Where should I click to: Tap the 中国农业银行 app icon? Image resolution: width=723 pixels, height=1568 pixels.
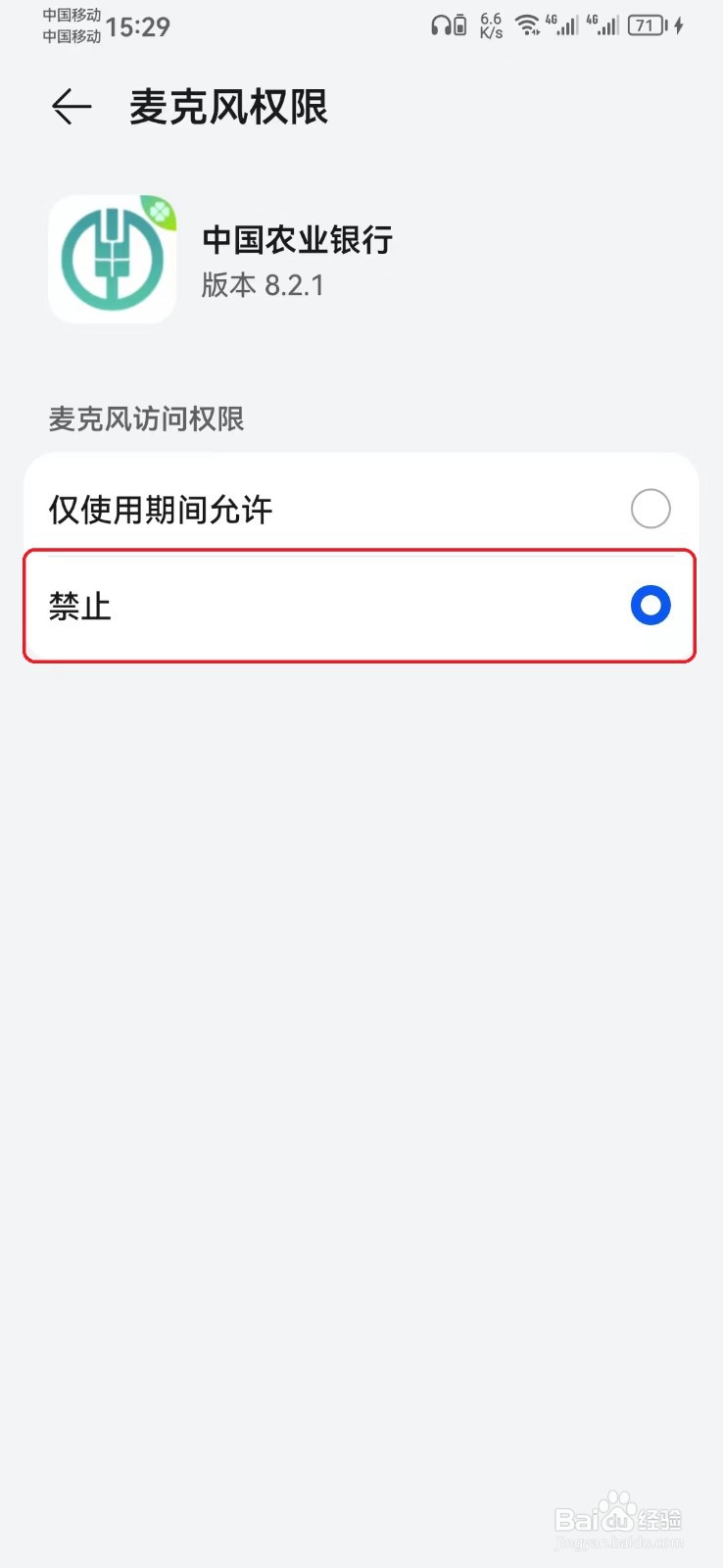pos(111,259)
